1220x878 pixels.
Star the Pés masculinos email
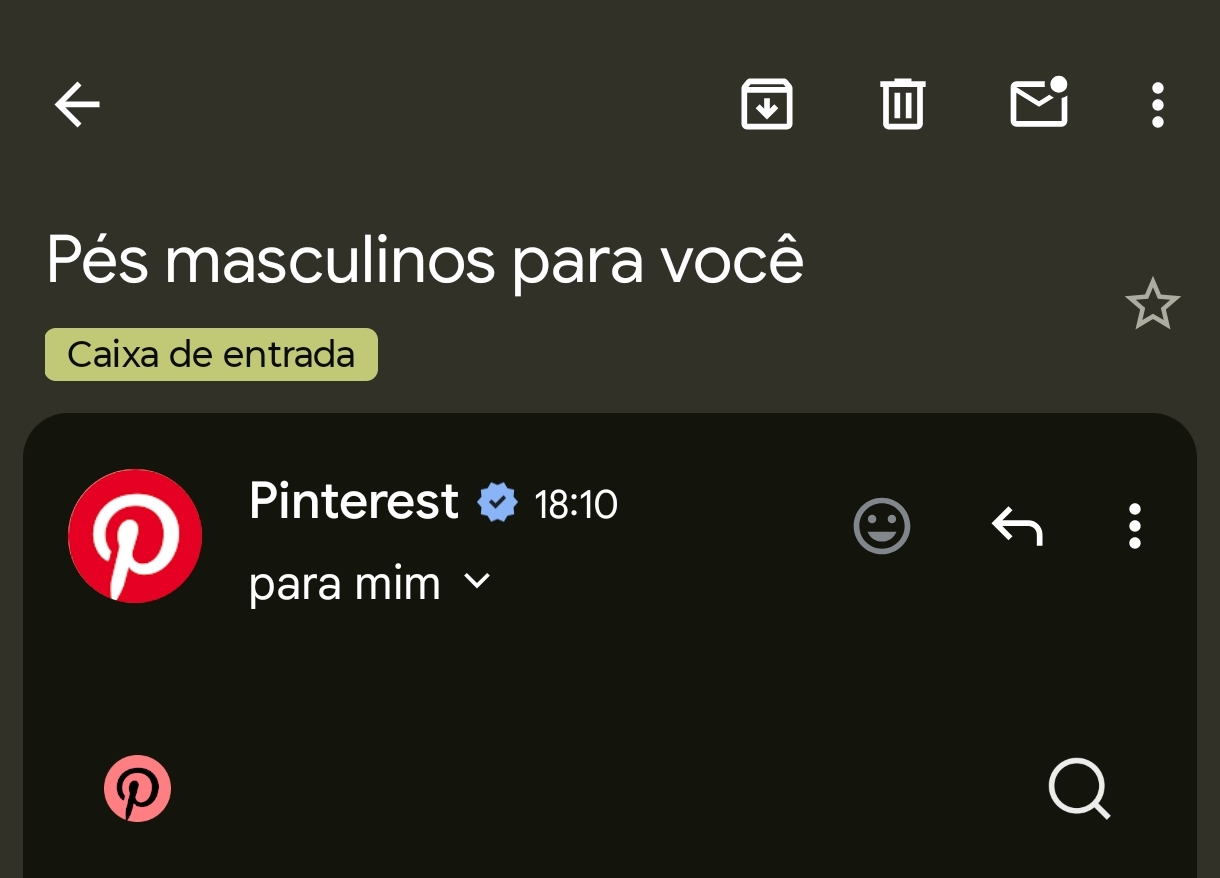point(1152,305)
